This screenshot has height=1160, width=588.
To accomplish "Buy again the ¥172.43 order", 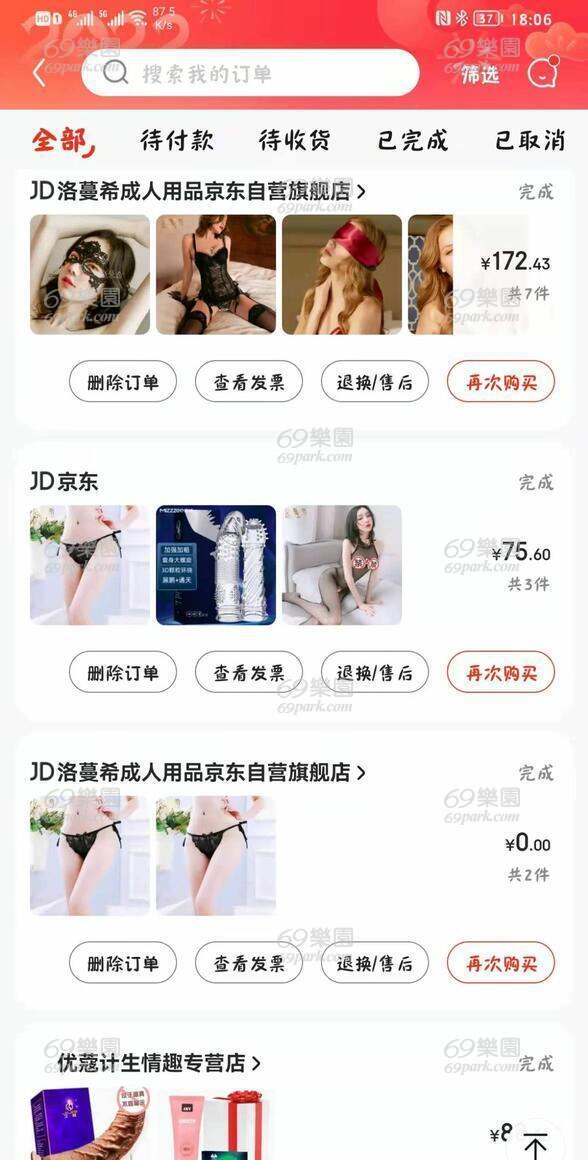I will [x=501, y=382].
